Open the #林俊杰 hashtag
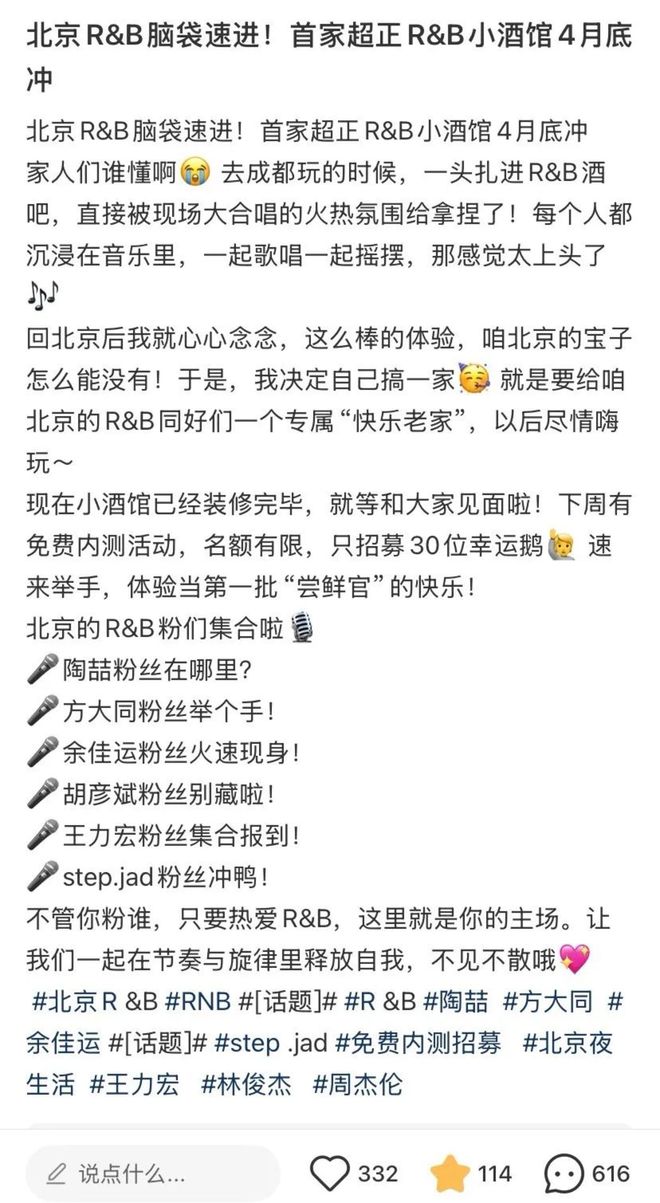Viewport: 660px width, 1203px height. [247, 1084]
